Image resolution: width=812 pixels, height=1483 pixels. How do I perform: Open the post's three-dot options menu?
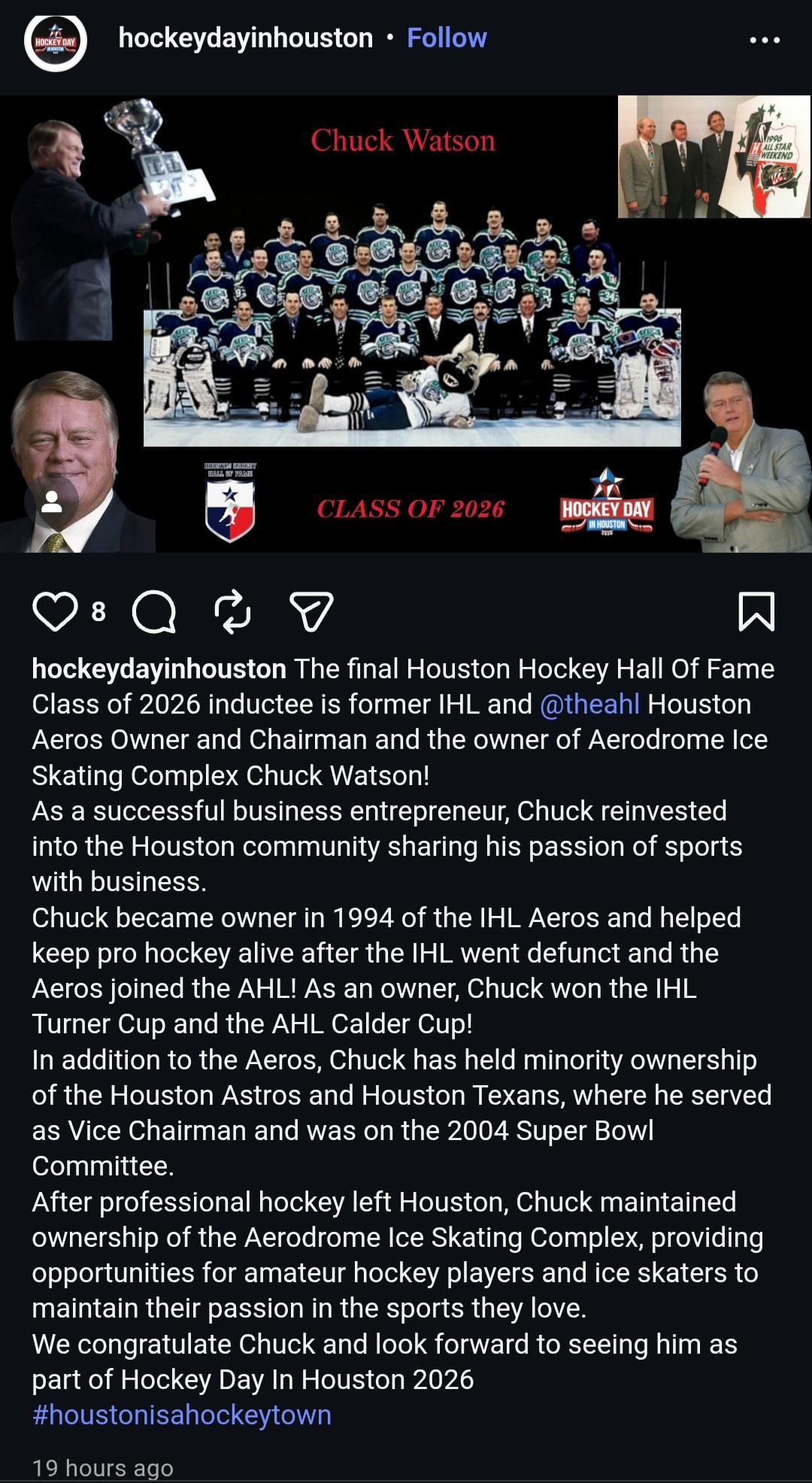[765, 40]
